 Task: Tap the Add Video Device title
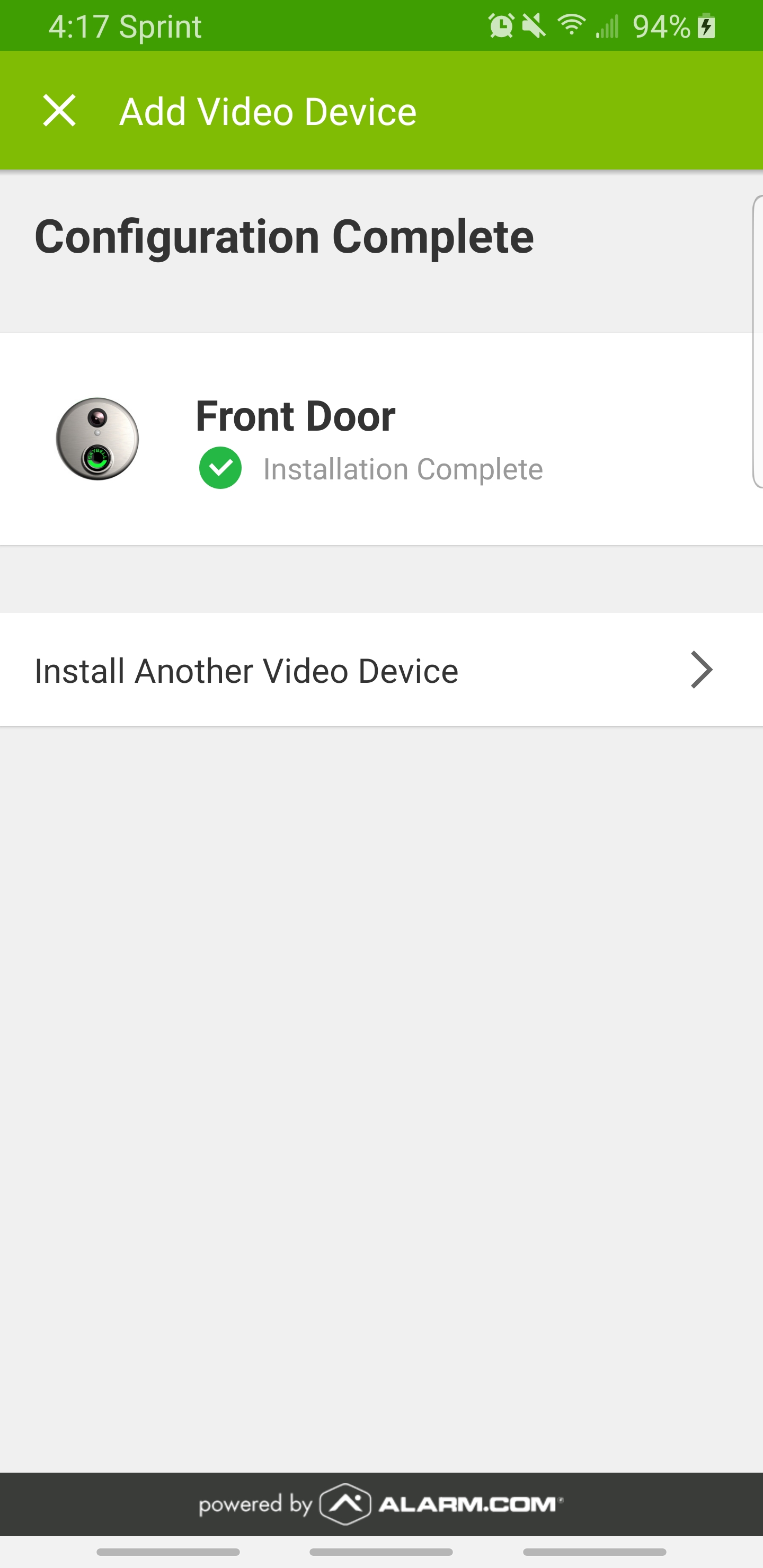point(268,111)
